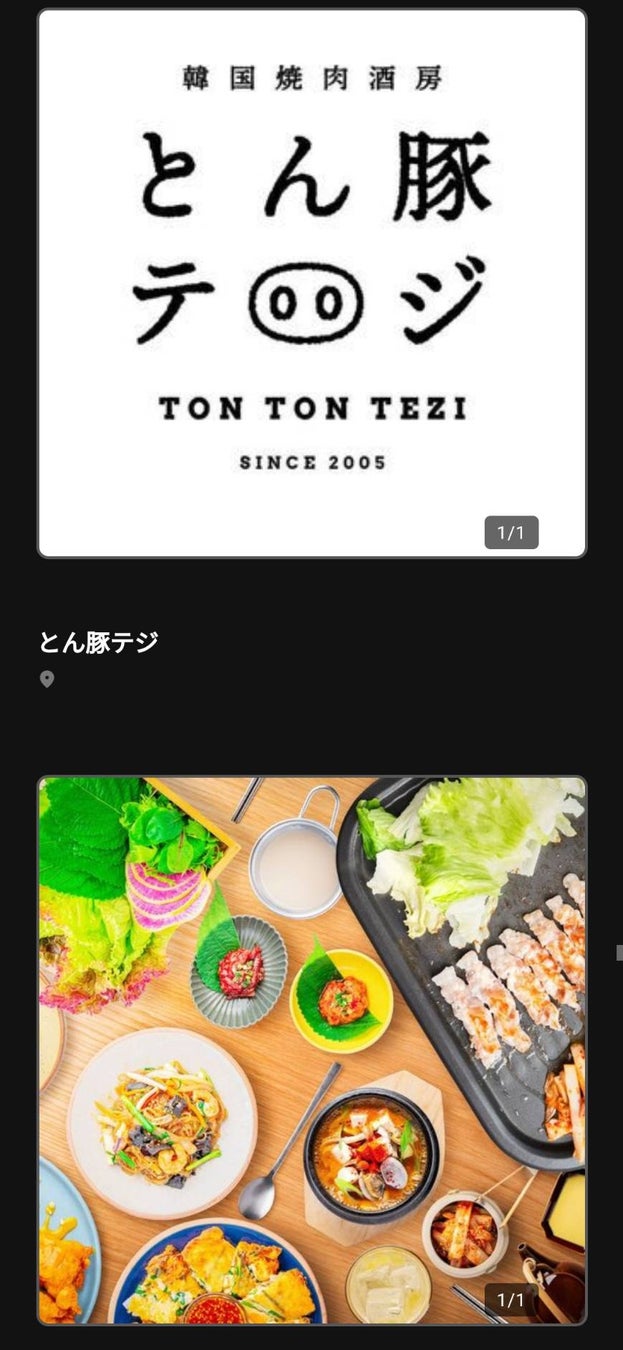The height and width of the screenshot is (1350, 623).
Task: Open the とん豚テジ logo image
Action: [312, 283]
